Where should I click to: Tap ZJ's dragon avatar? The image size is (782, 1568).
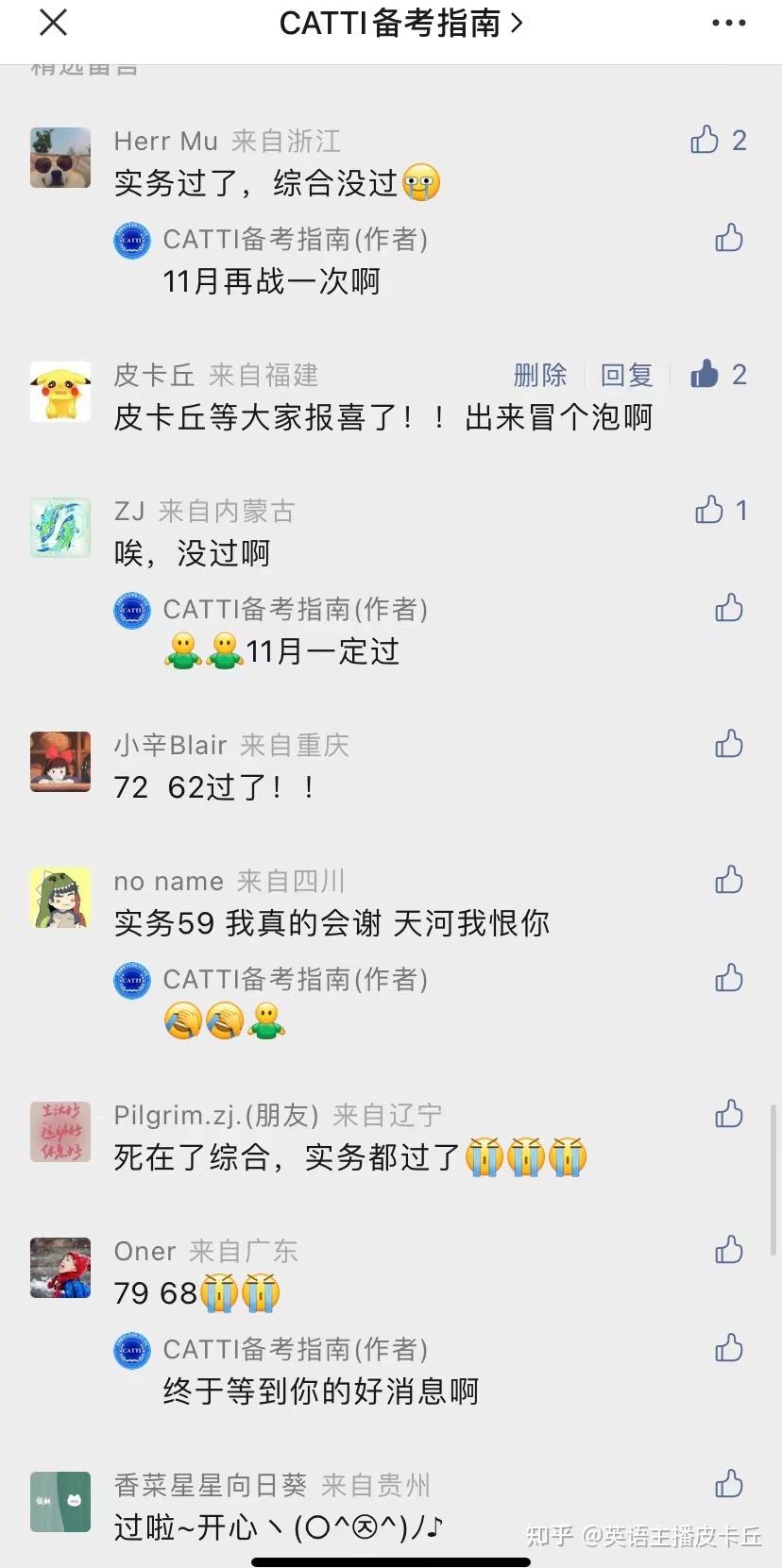(59, 528)
